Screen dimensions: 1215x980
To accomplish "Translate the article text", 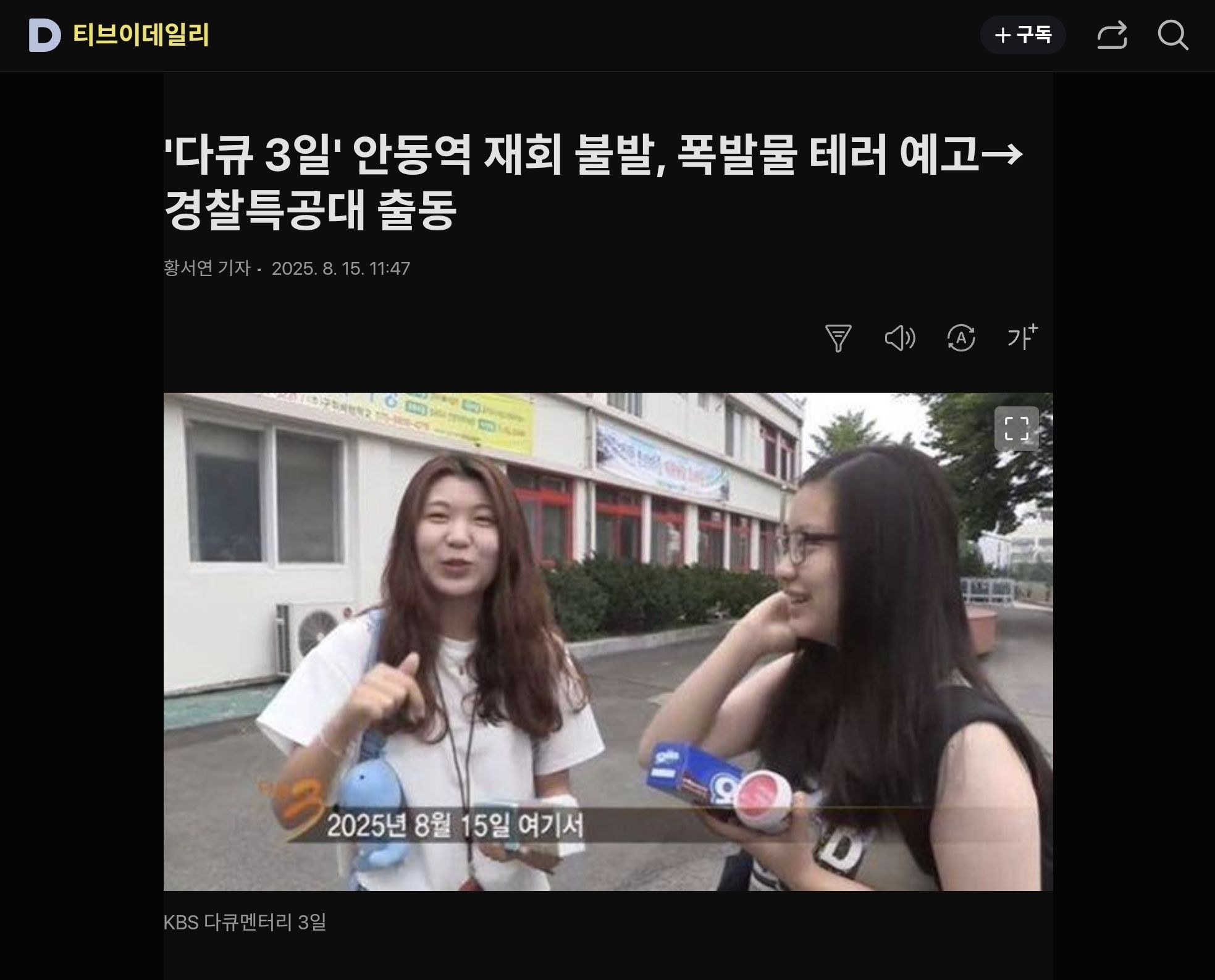I will (961, 338).
